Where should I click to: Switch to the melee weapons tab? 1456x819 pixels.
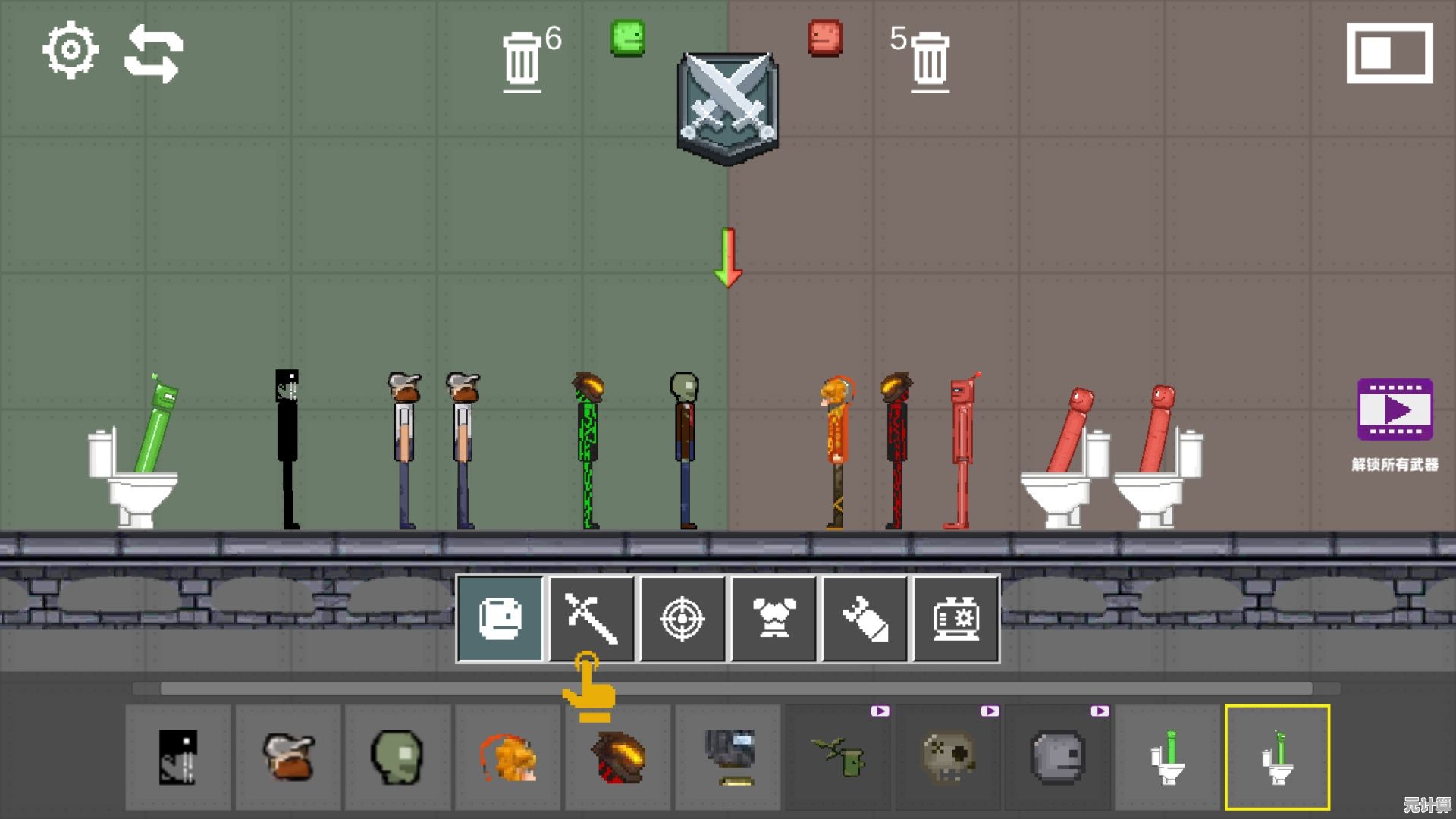pyautogui.click(x=591, y=619)
